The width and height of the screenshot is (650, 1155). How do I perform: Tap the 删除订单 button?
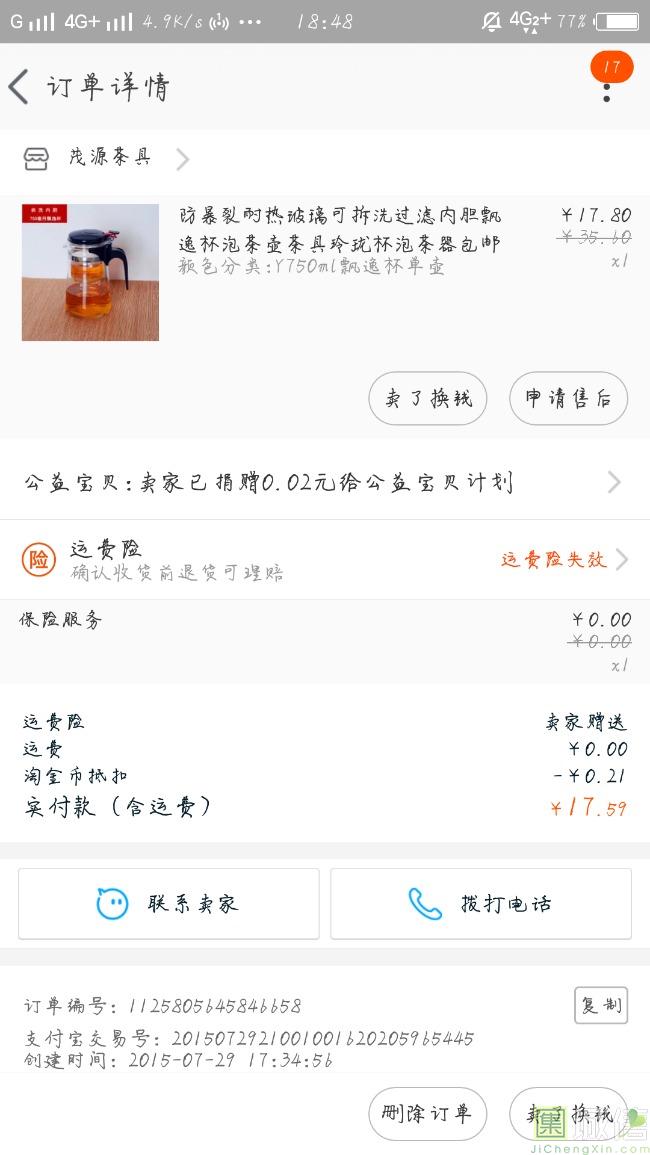[428, 1114]
